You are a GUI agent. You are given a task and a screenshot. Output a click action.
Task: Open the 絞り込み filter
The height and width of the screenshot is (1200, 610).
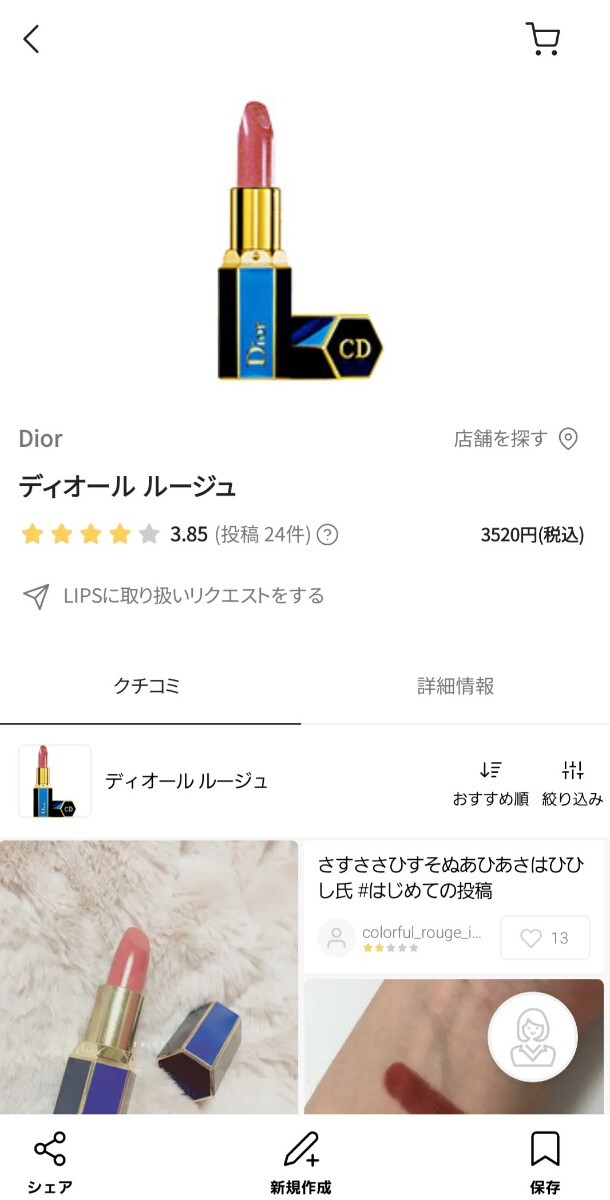point(572,782)
